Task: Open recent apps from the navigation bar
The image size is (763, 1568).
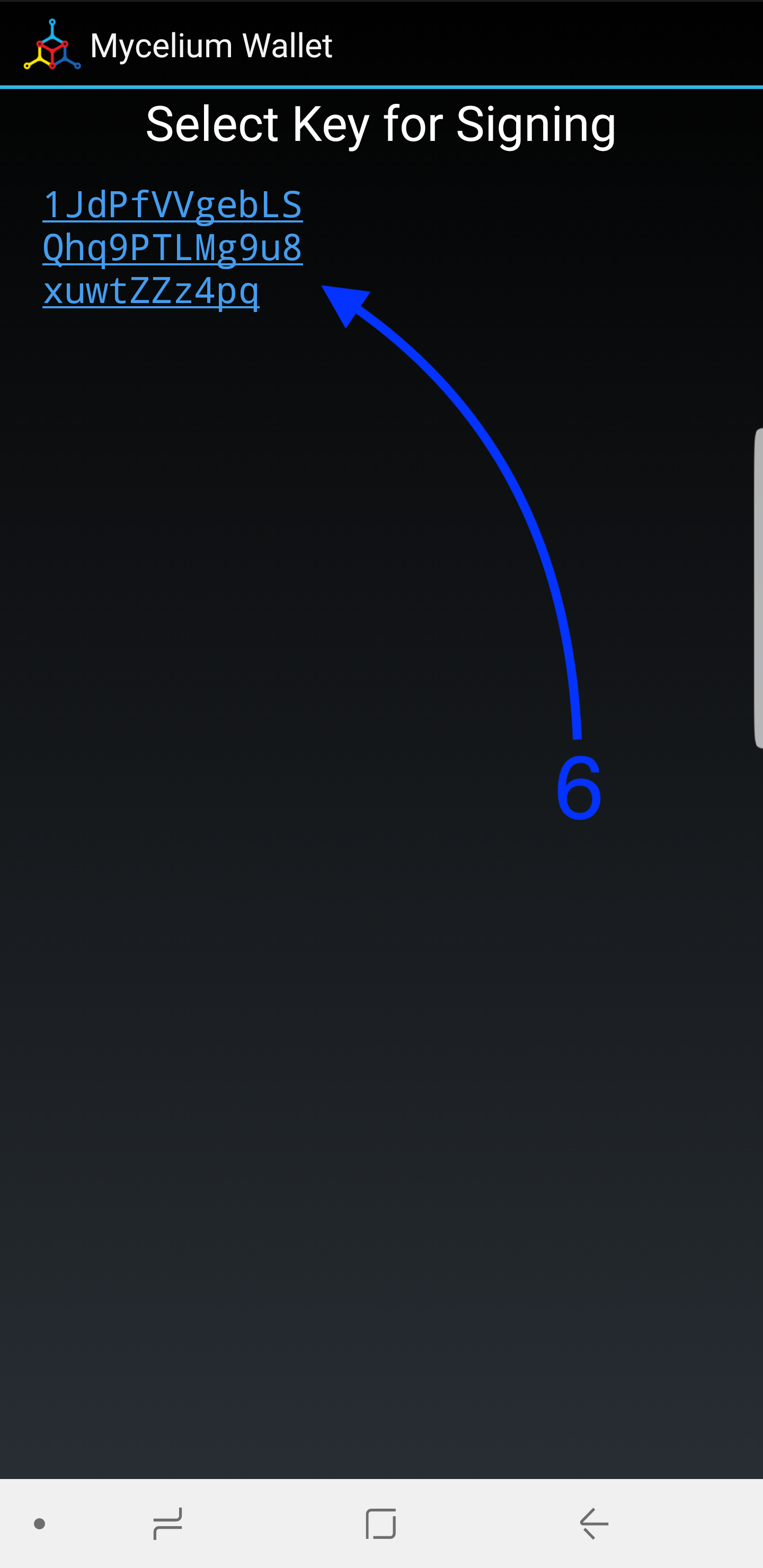Action: [x=167, y=1524]
